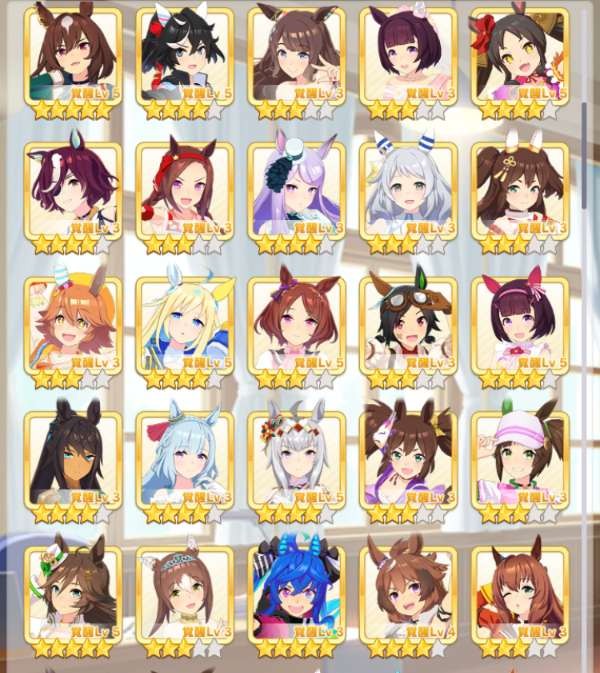Select black-haired girl with white streak card

pyautogui.click(x=184, y=59)
